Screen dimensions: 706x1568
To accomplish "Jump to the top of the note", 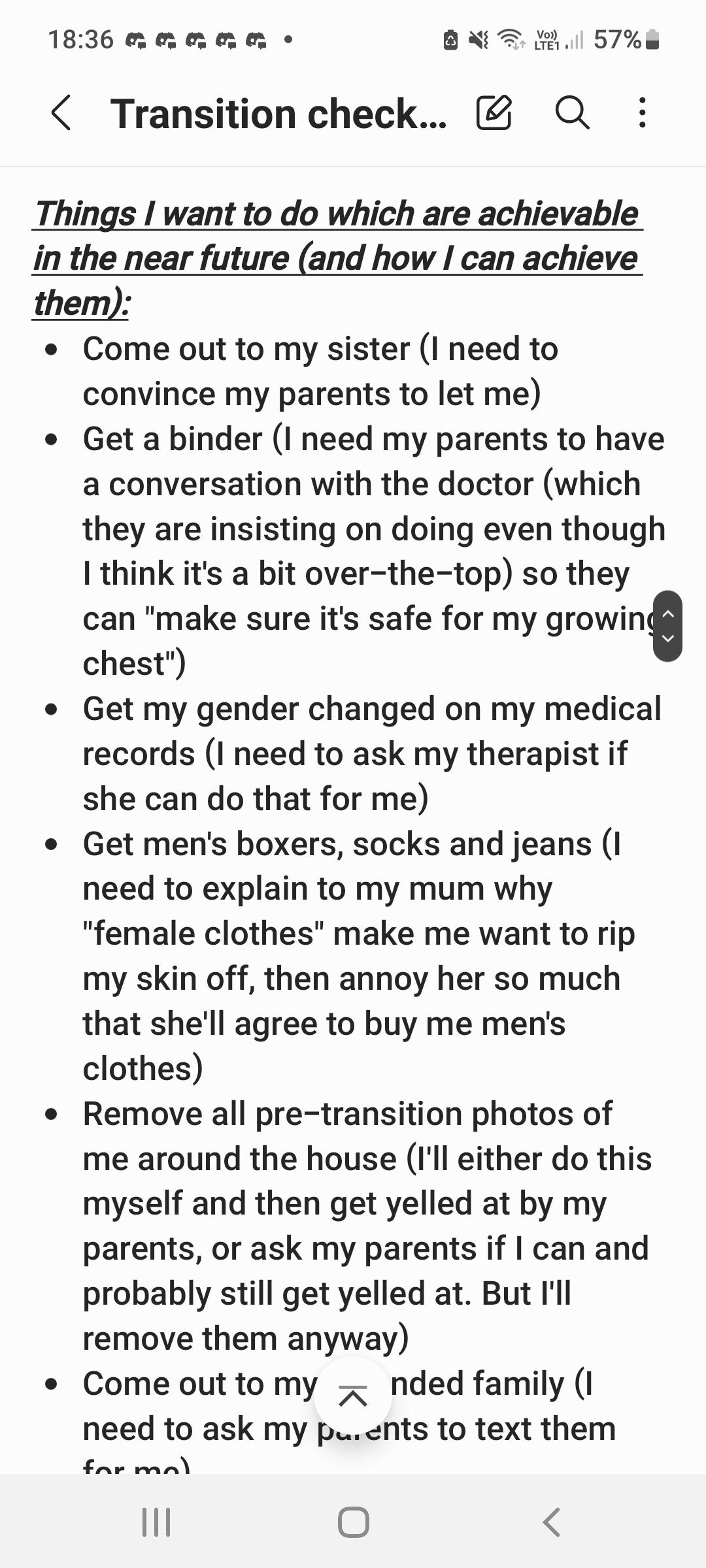I will coord(353,1397).
